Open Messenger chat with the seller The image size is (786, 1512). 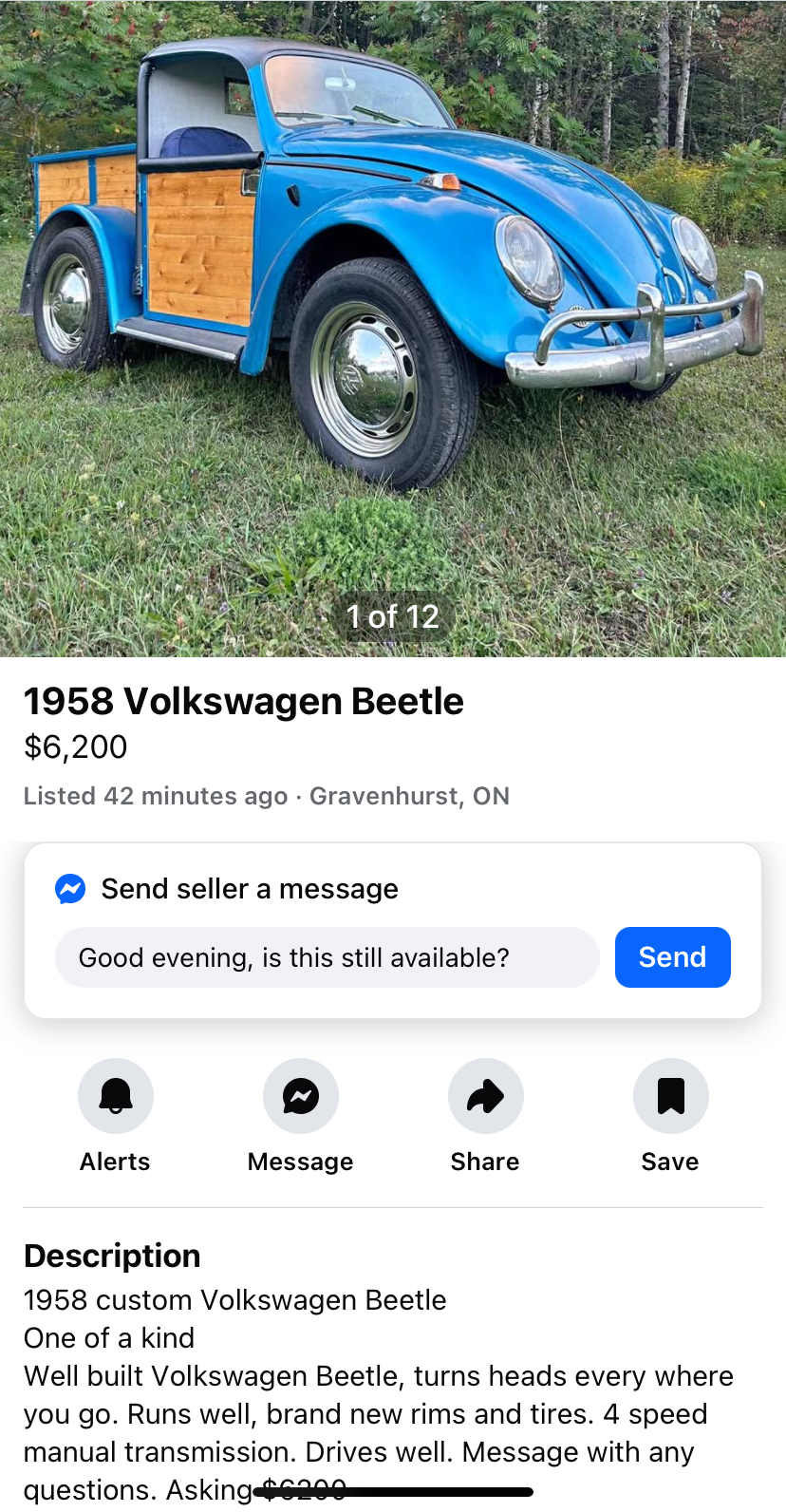click(301, 1097)
